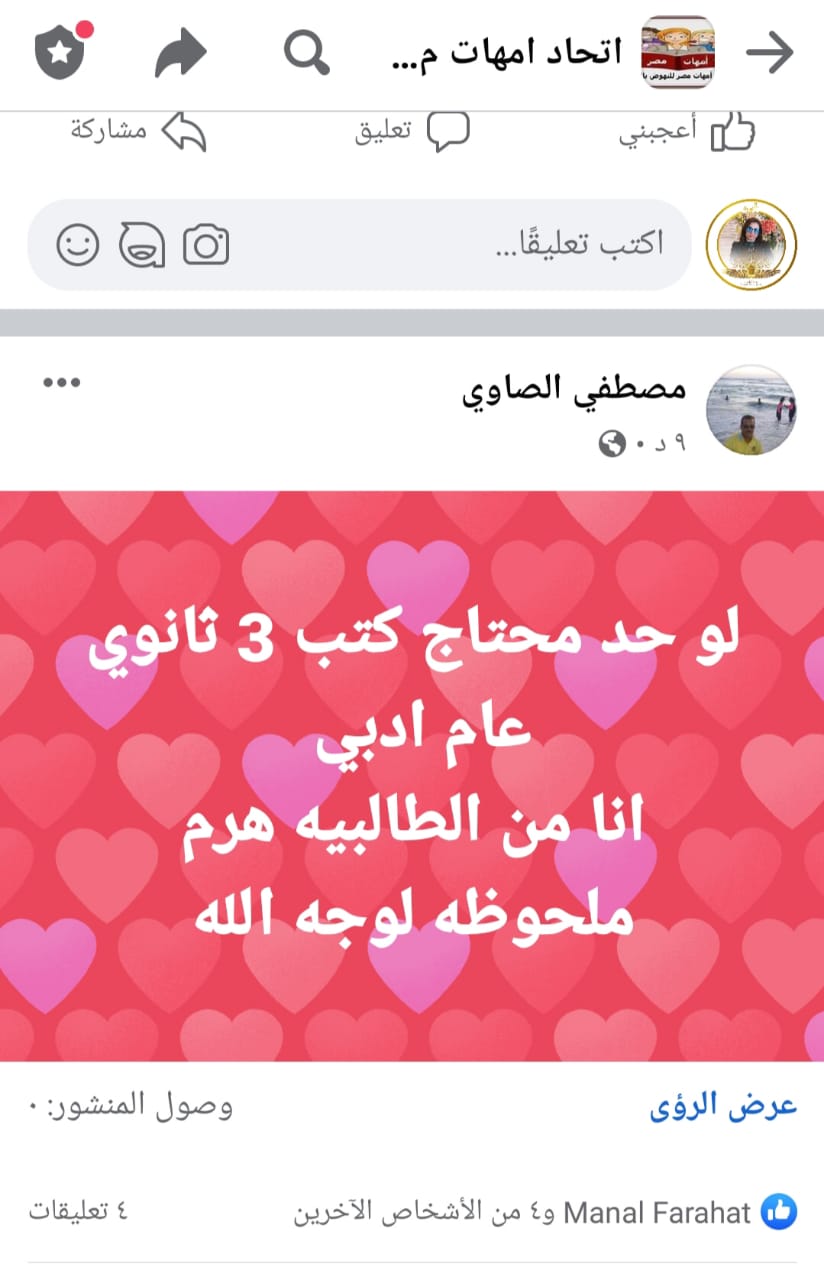824x1280 pixels.
Task: Open عرض الرؤى insights link
Action: [x=723, y=1107]
